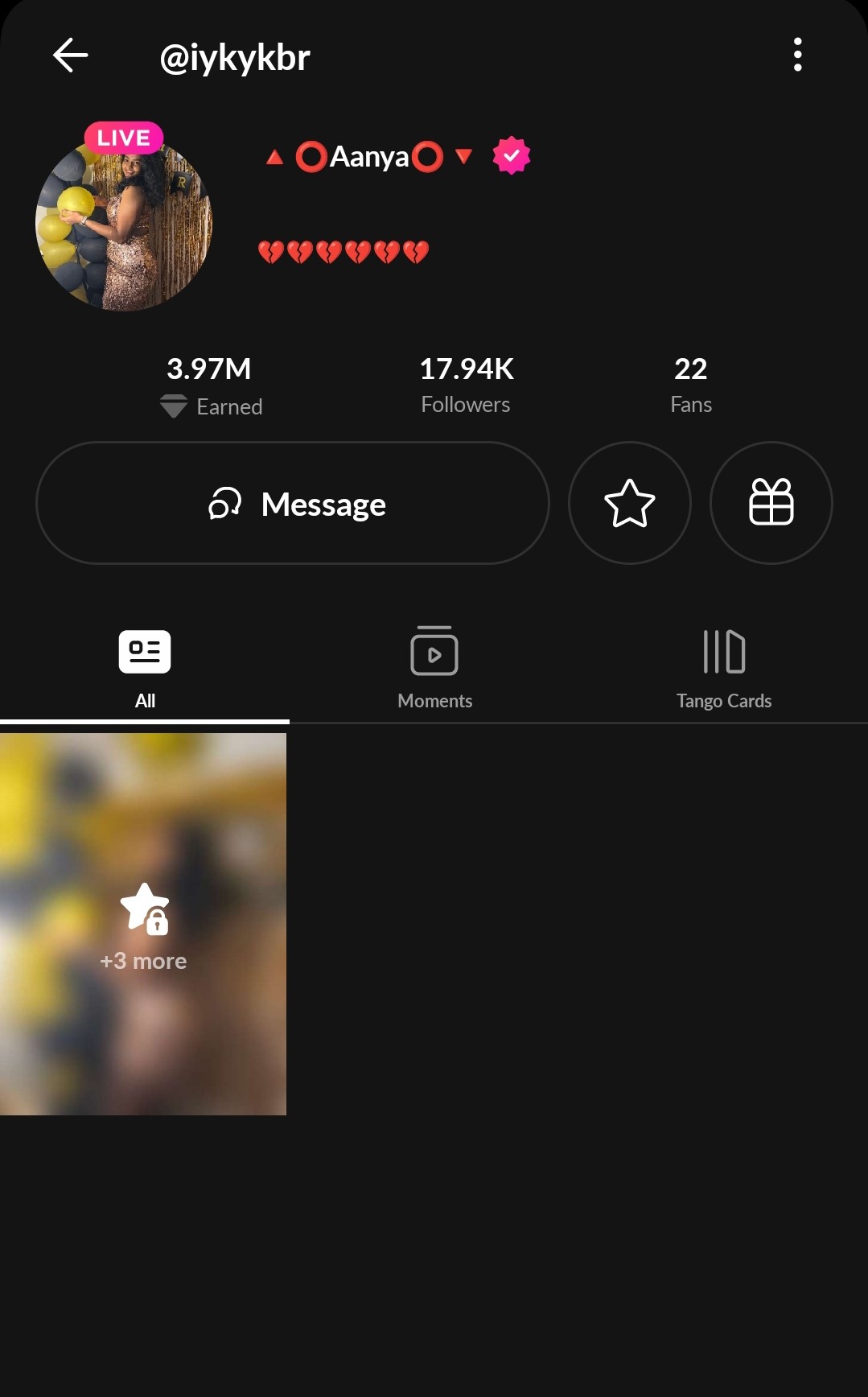Viewport: 868px width, 1397px height.
Task: Switch to the Tango Cards tab
Action: pos(723,668)
